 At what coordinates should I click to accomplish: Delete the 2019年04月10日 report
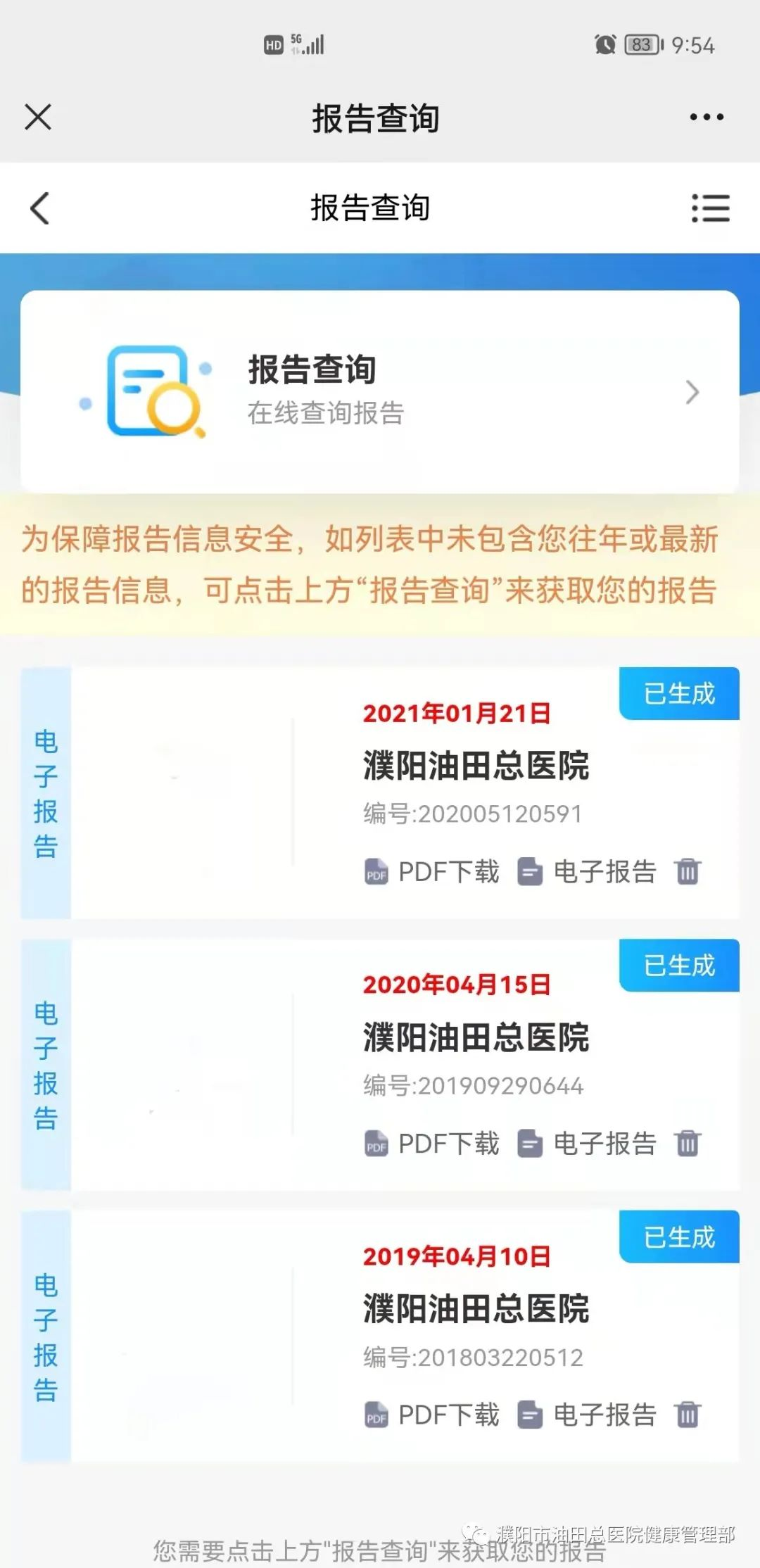(688, 1415)
